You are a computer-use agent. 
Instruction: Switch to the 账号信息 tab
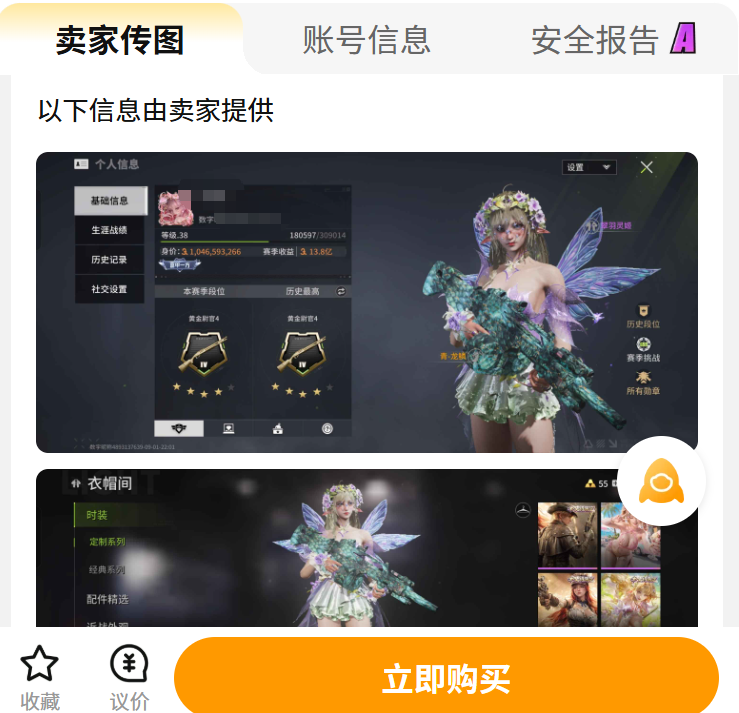(x=366, y=40)
